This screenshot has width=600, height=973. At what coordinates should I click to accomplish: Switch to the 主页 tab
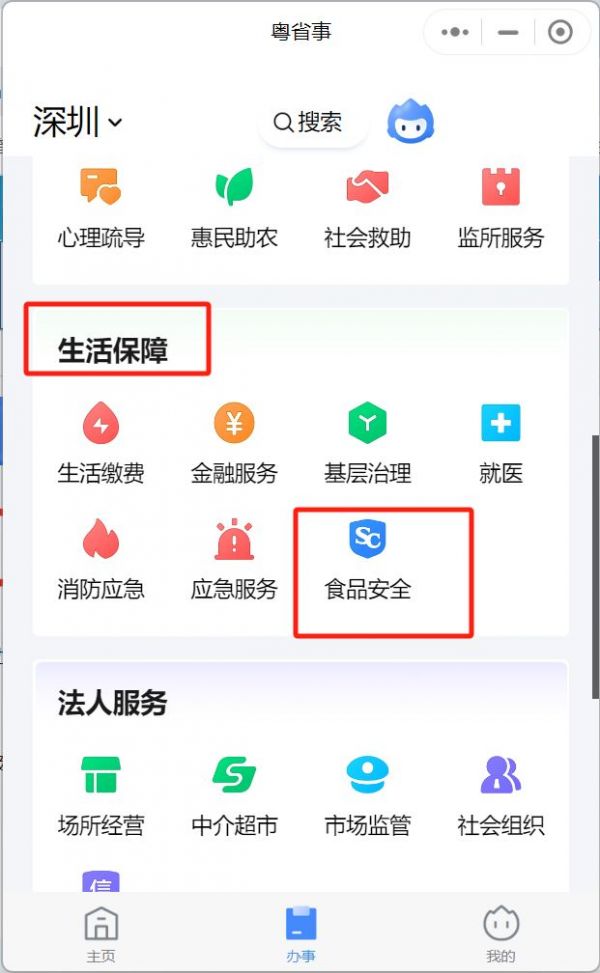101,935
